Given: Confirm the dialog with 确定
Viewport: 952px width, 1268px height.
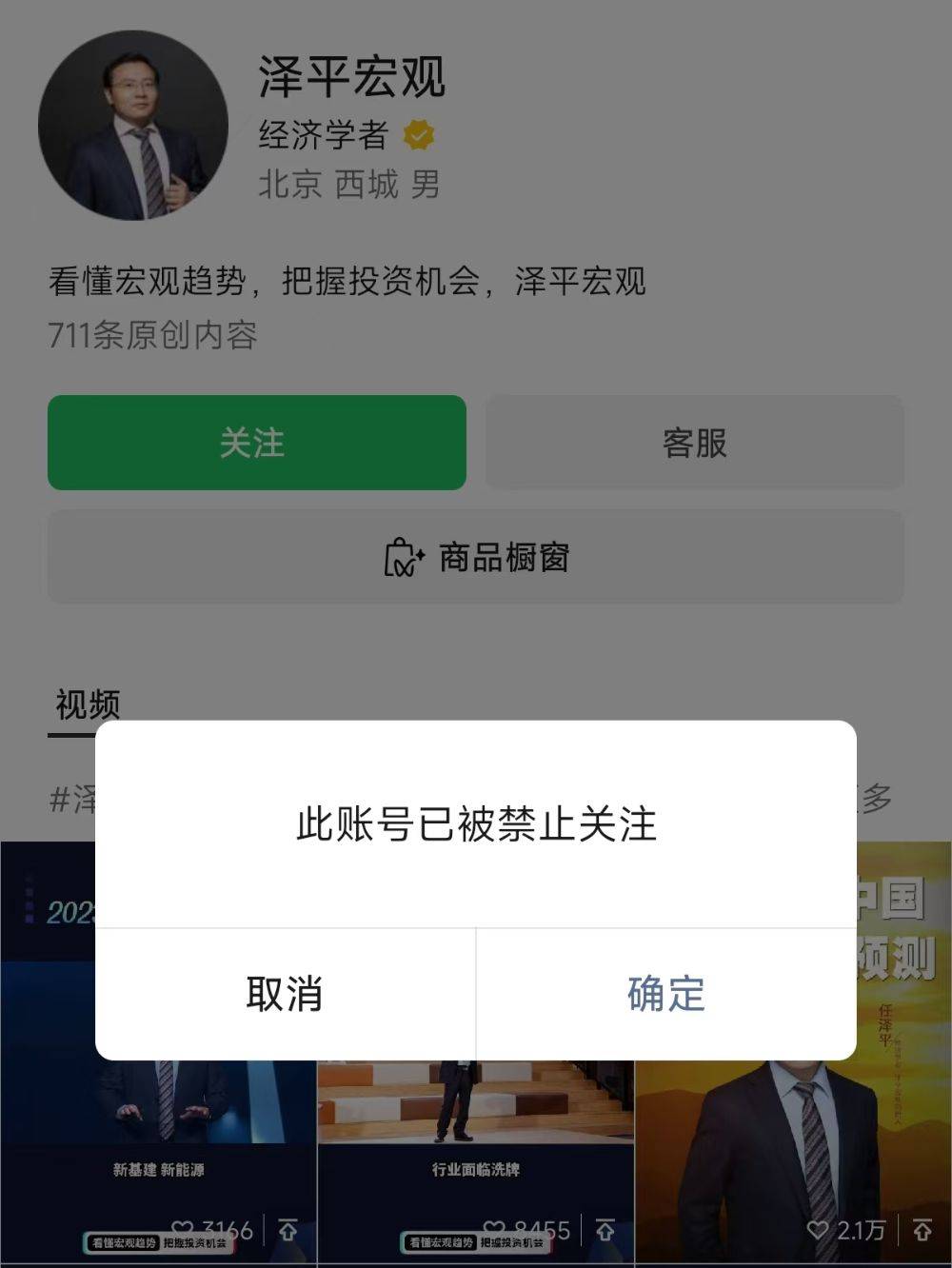Looking at the screenshot, I should pos(664,994).
